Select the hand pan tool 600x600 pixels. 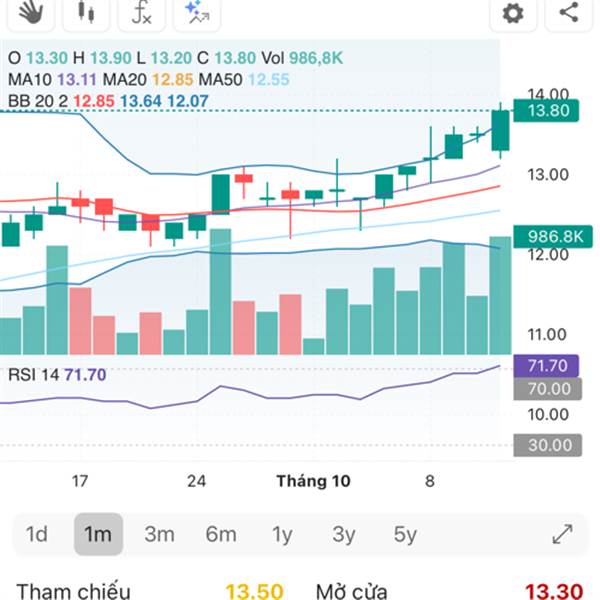[31, 12]
